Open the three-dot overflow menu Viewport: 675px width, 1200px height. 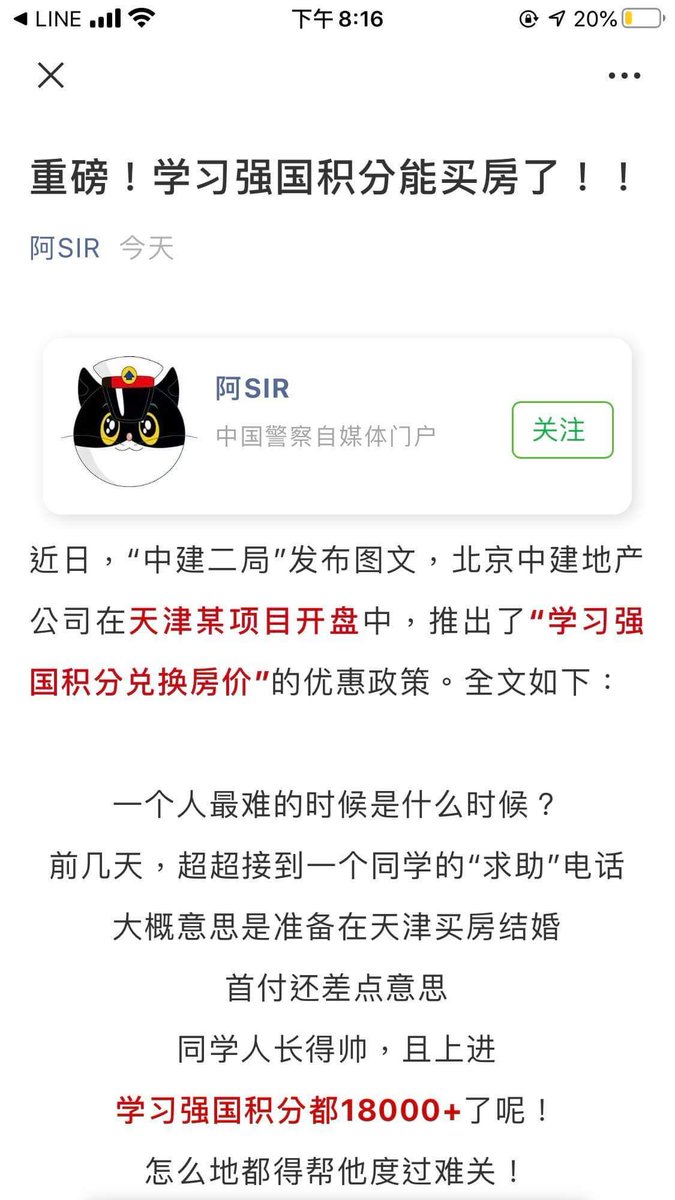click(624, 76)
